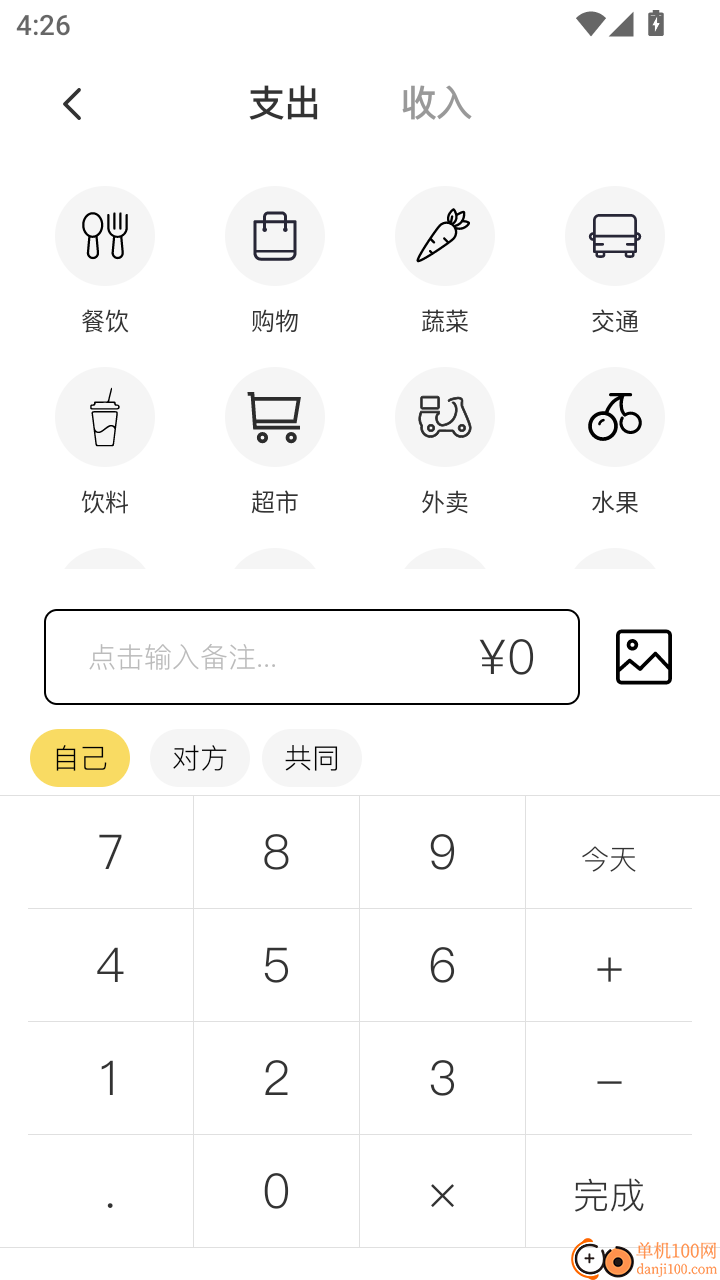Select the 对方 payer option
This screenshot has height=1280, width=720.
coord(199,758)
